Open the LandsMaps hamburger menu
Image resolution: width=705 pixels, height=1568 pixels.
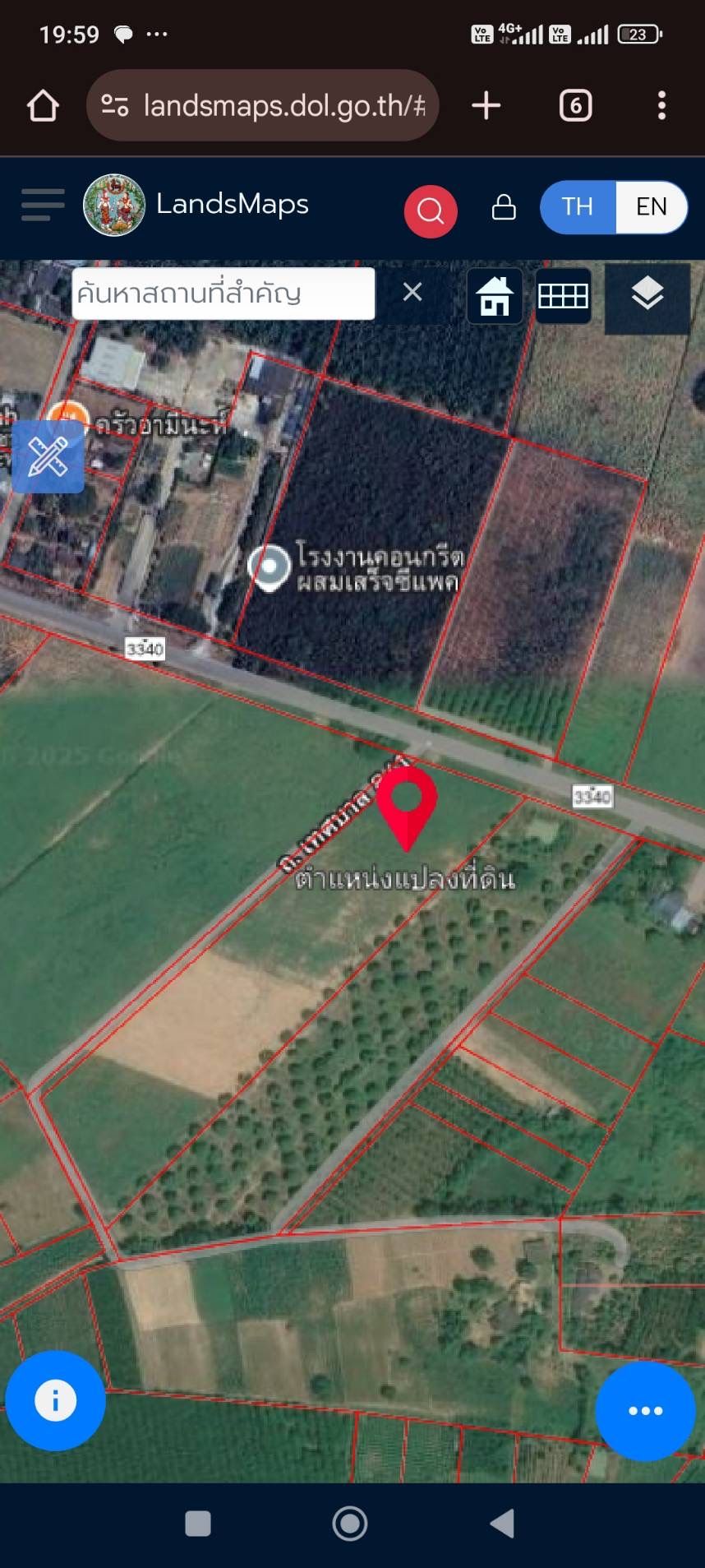[43, 205]
